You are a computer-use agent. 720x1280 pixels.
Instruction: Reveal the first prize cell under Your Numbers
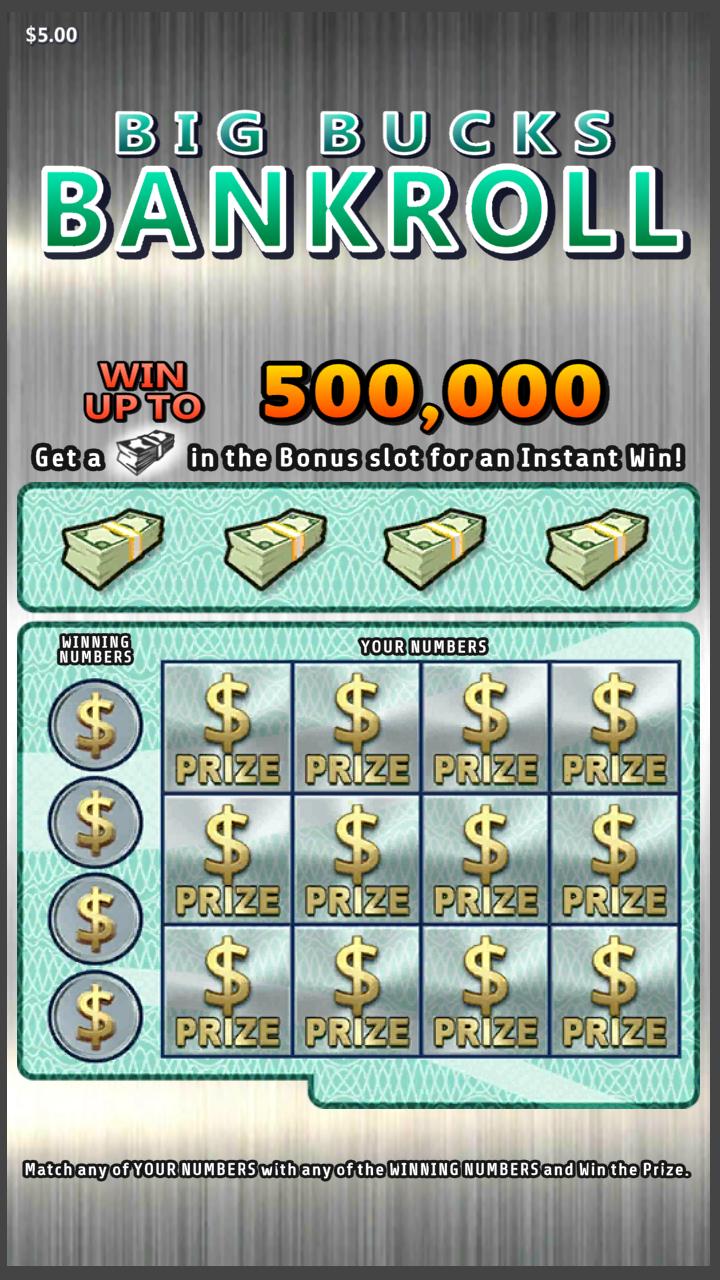(x=228, y=727)
